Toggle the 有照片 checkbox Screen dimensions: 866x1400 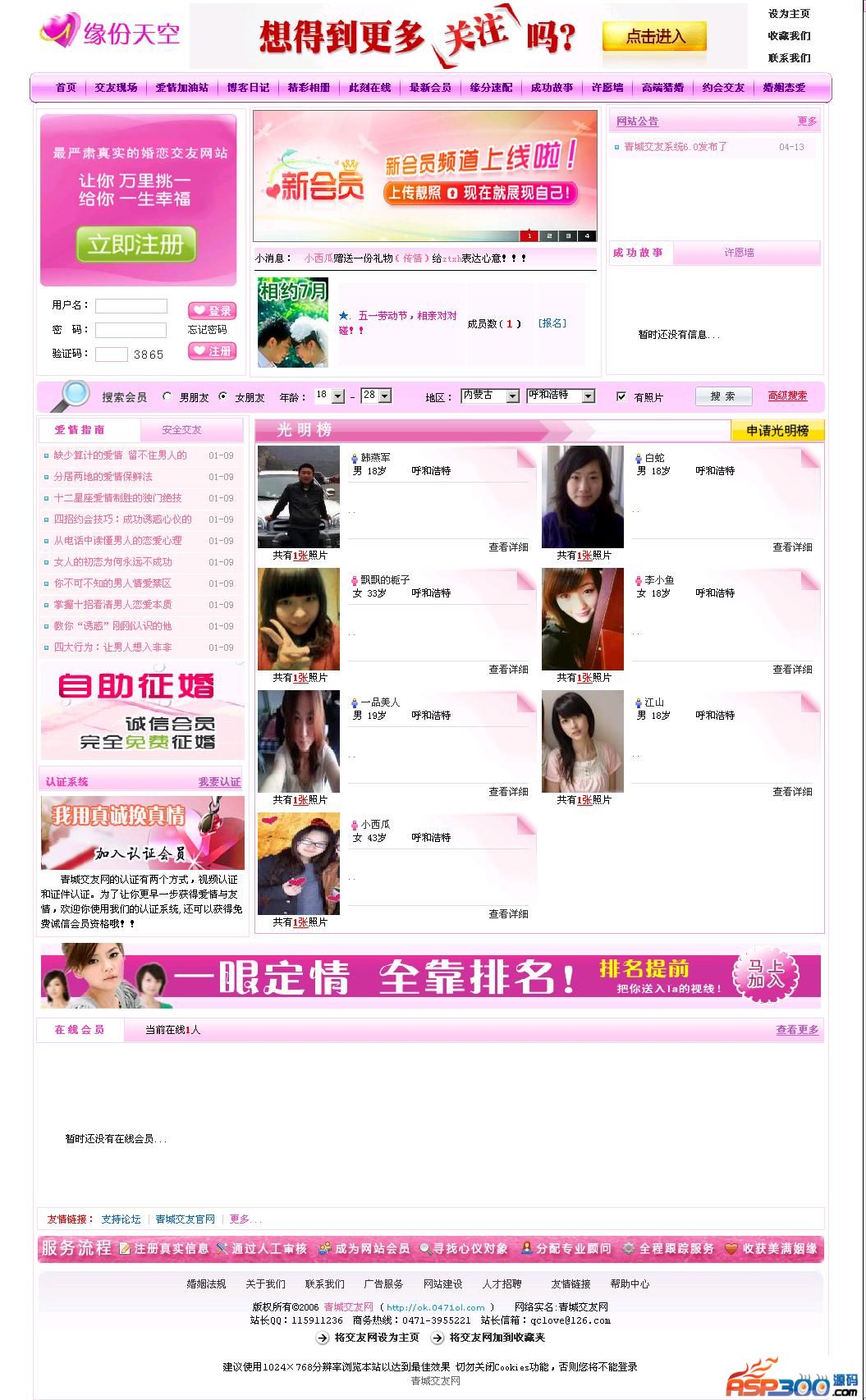coord(621,396)
